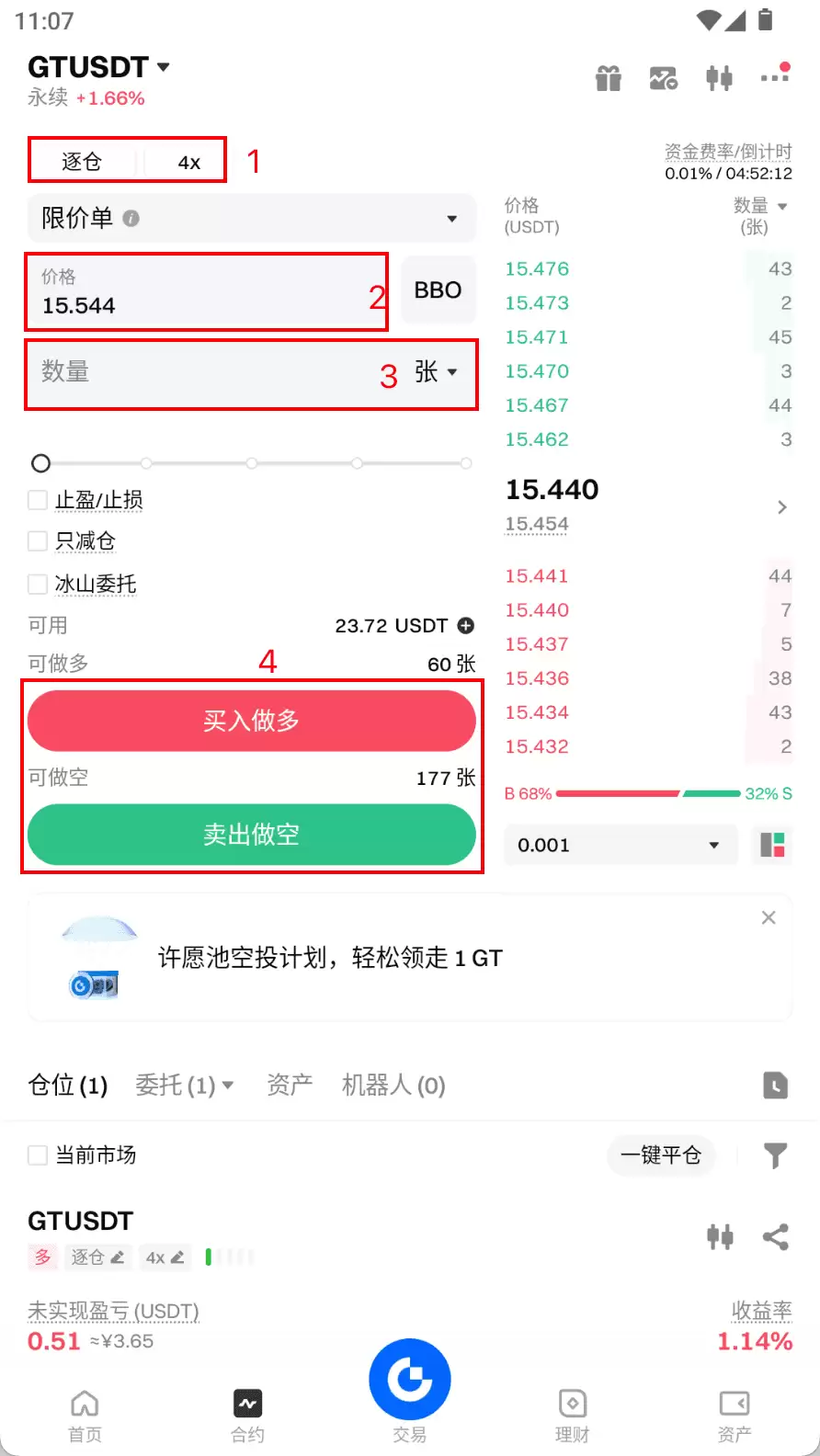Share the GTUSDT position
Screen dimensions: 820x1456
click(775, 1236)
